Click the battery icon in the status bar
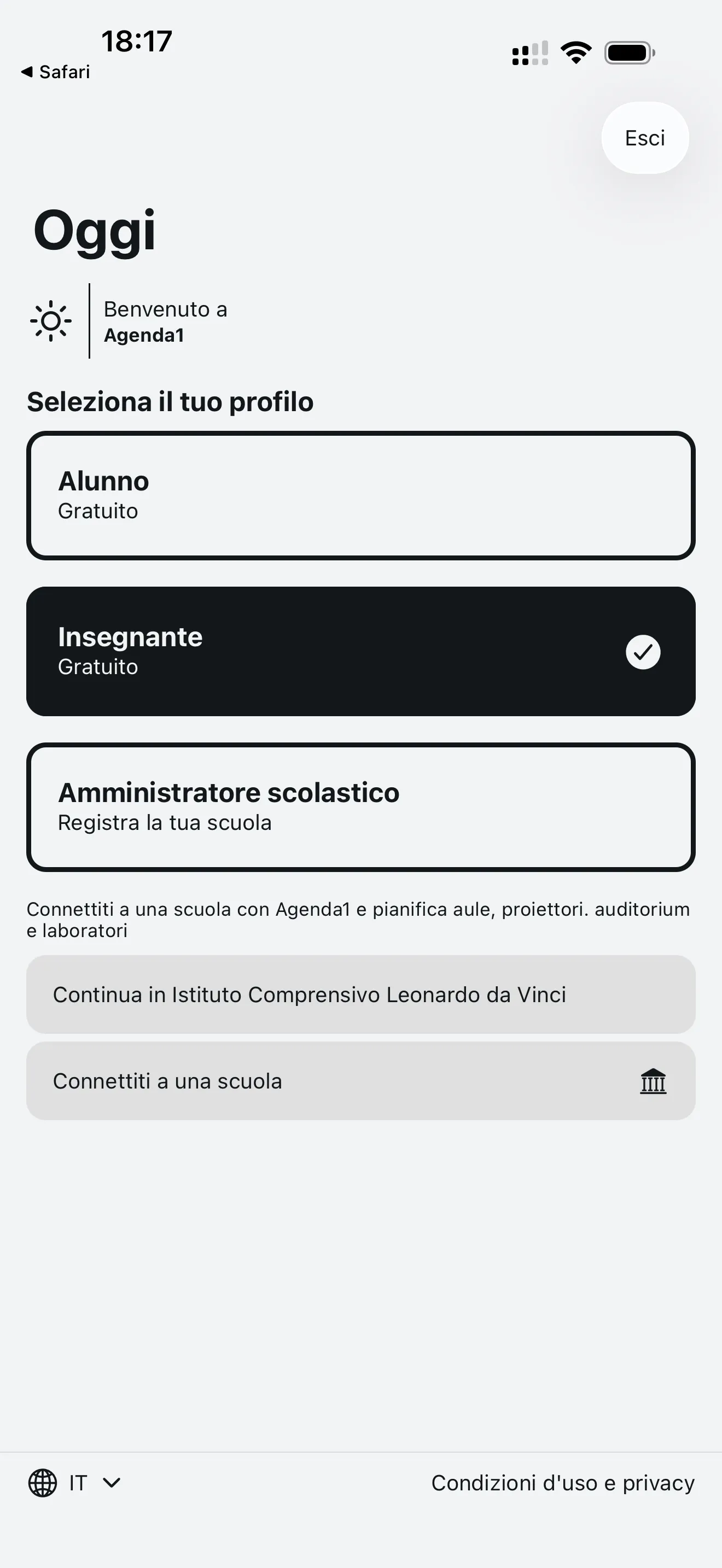The width and height of the screenshot is (722, 1568). [x=628, y=52]
